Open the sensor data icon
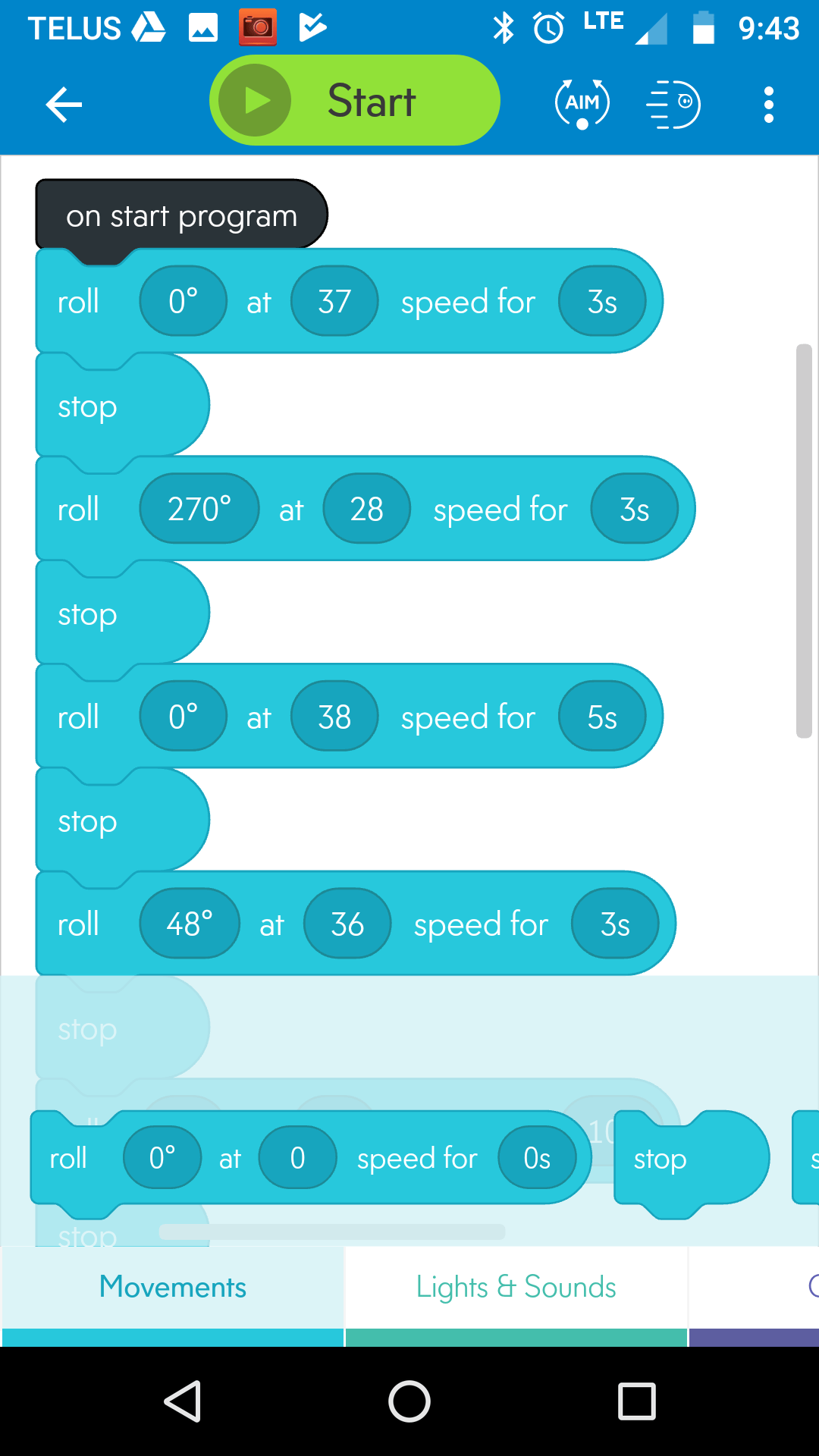Image resolution: width=819 pixels, height=1456 pixels. point(673,104)
